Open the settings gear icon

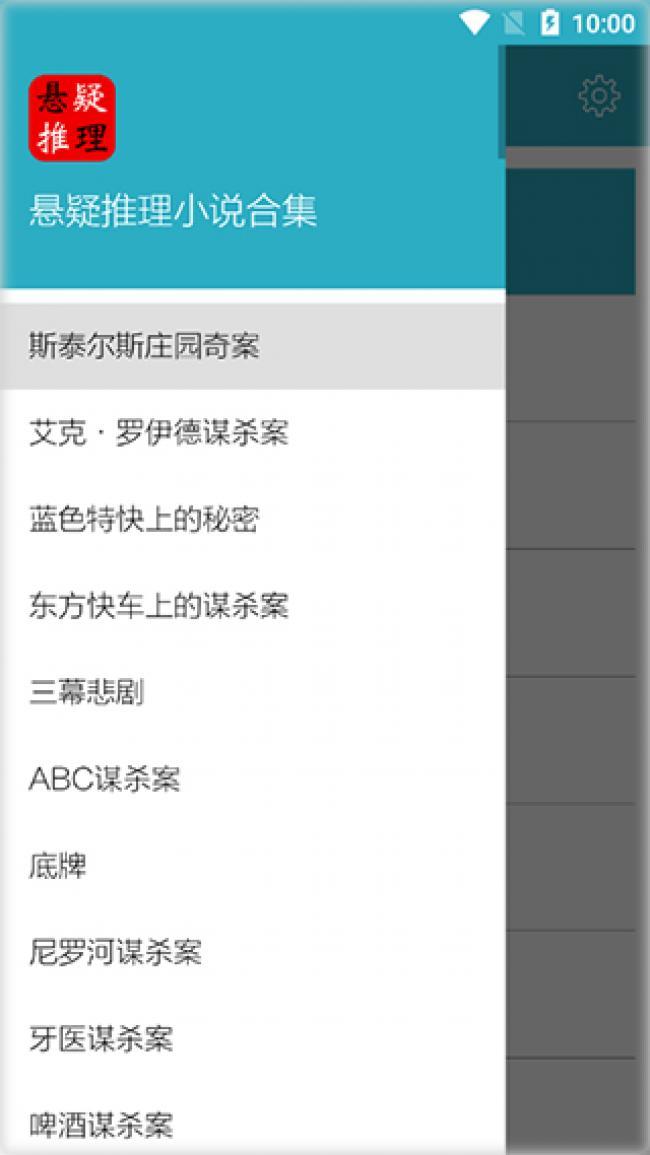point(599,96)
